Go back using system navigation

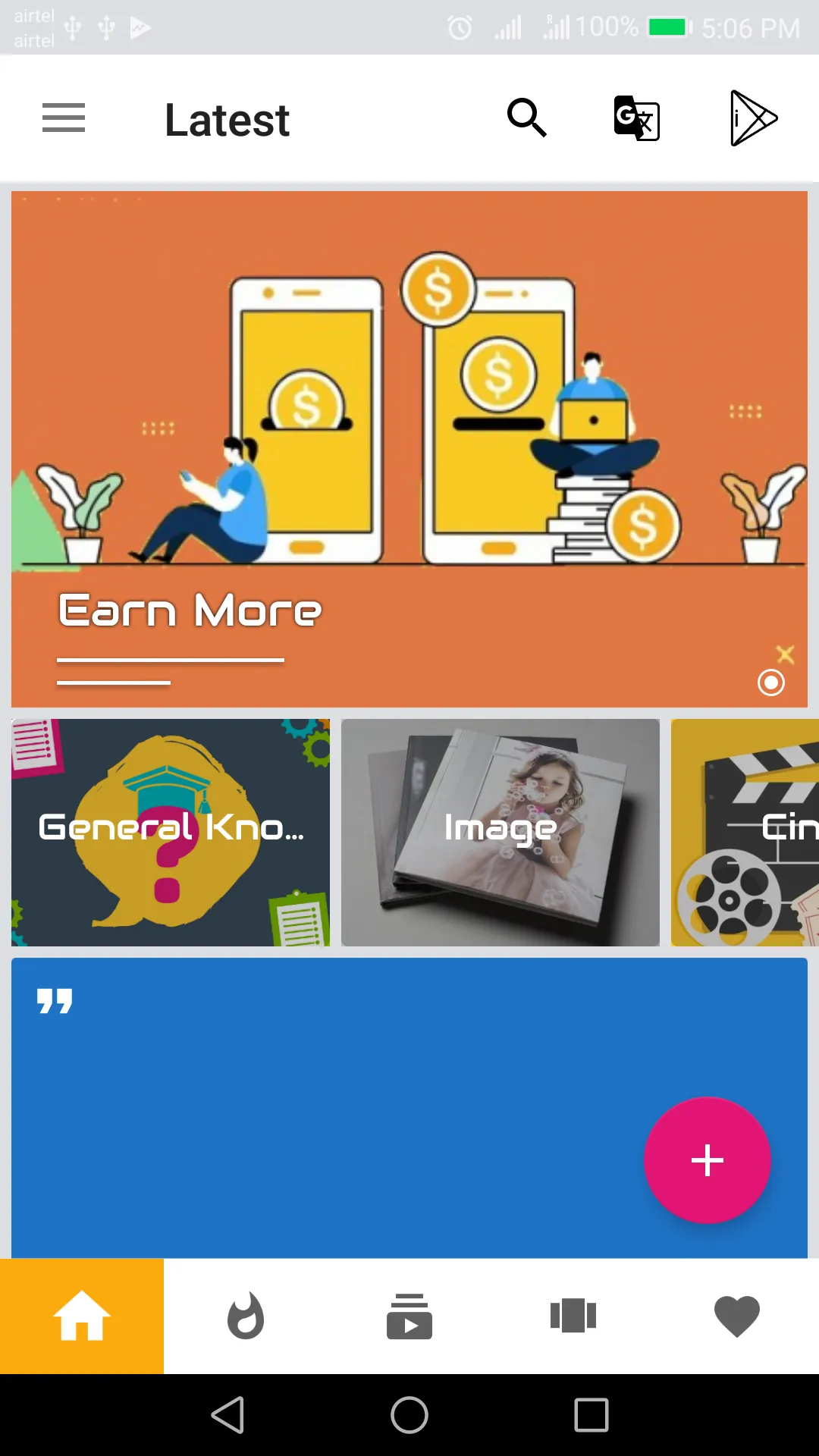(227, 1415)
